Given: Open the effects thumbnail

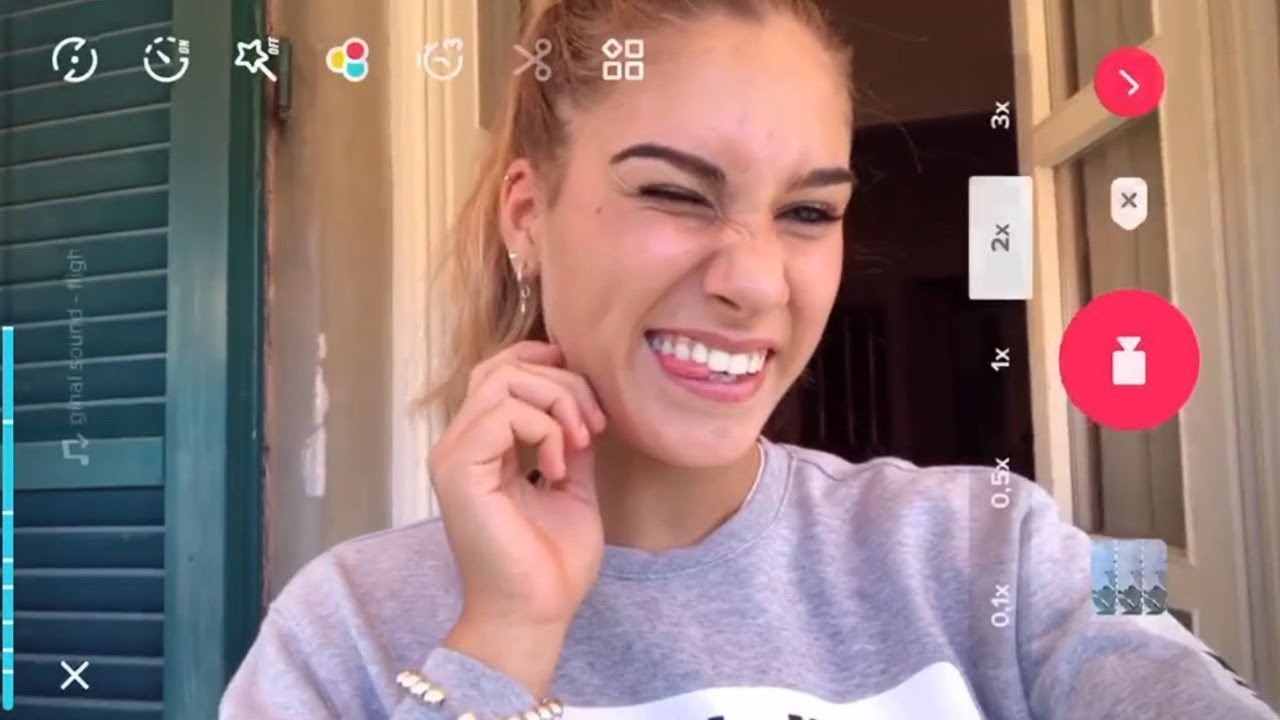Looking at the screenshot, I should [x=1129, y=577].
